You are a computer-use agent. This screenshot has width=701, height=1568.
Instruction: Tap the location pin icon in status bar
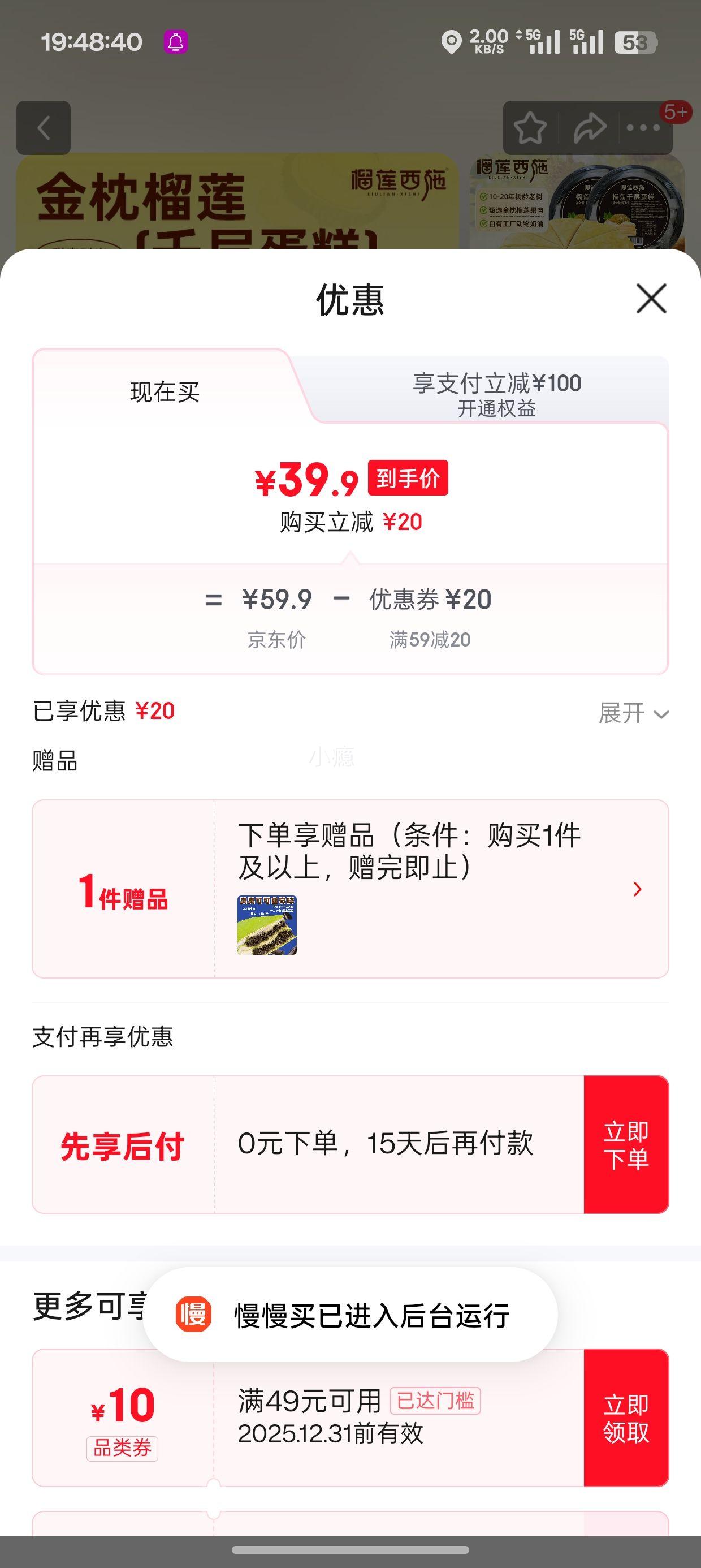click(x=451, y=42)
